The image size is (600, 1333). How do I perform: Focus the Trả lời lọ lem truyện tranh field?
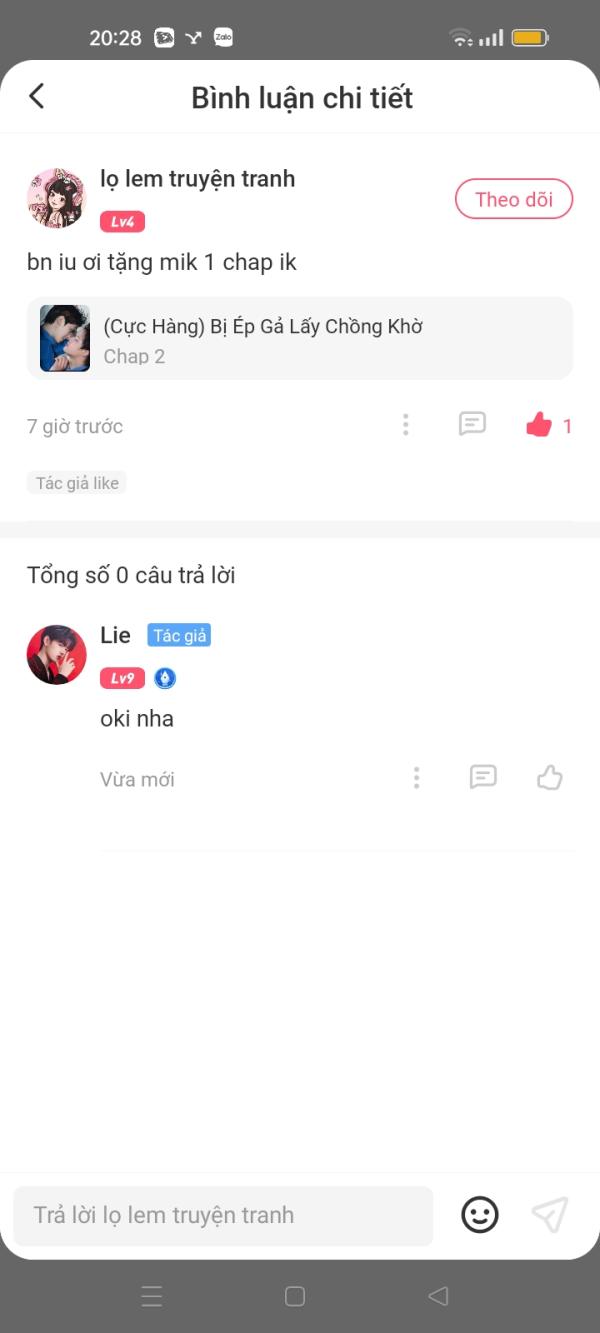click(223, 1215)
